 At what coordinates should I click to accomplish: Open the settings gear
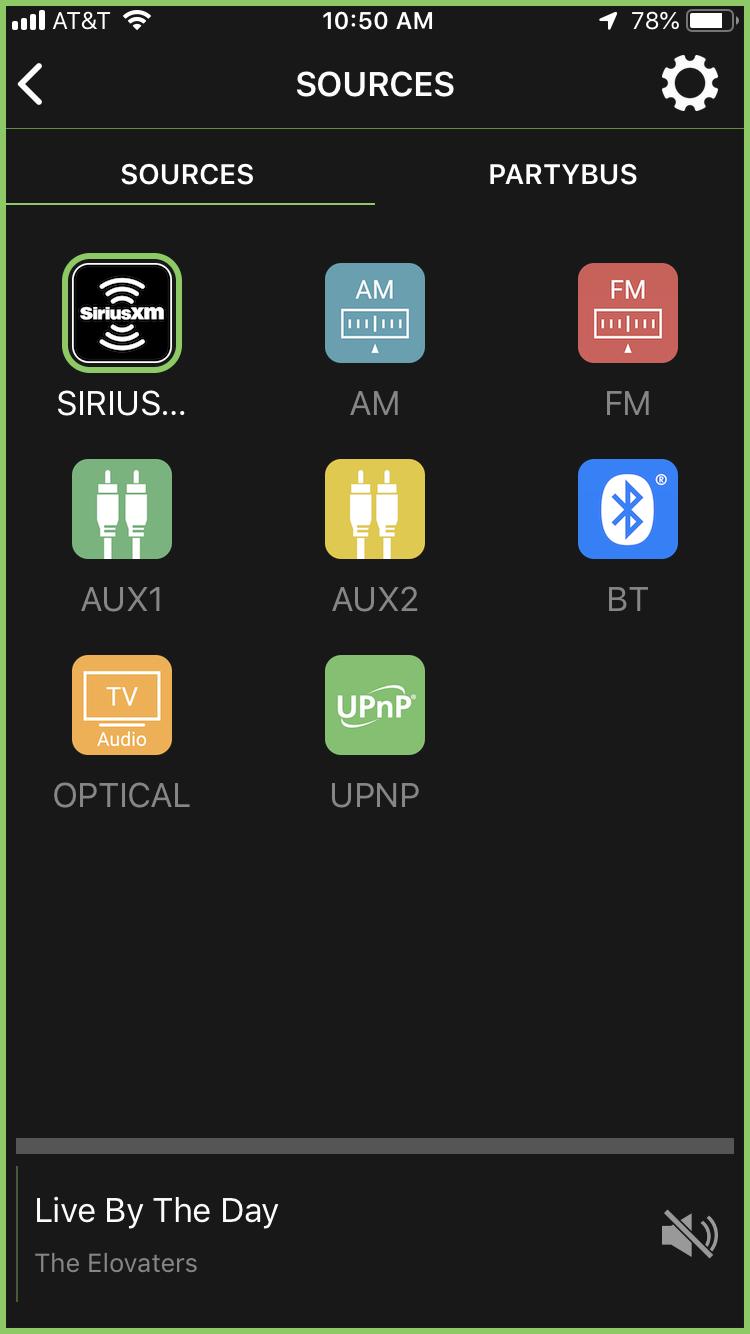click(689, 84)
